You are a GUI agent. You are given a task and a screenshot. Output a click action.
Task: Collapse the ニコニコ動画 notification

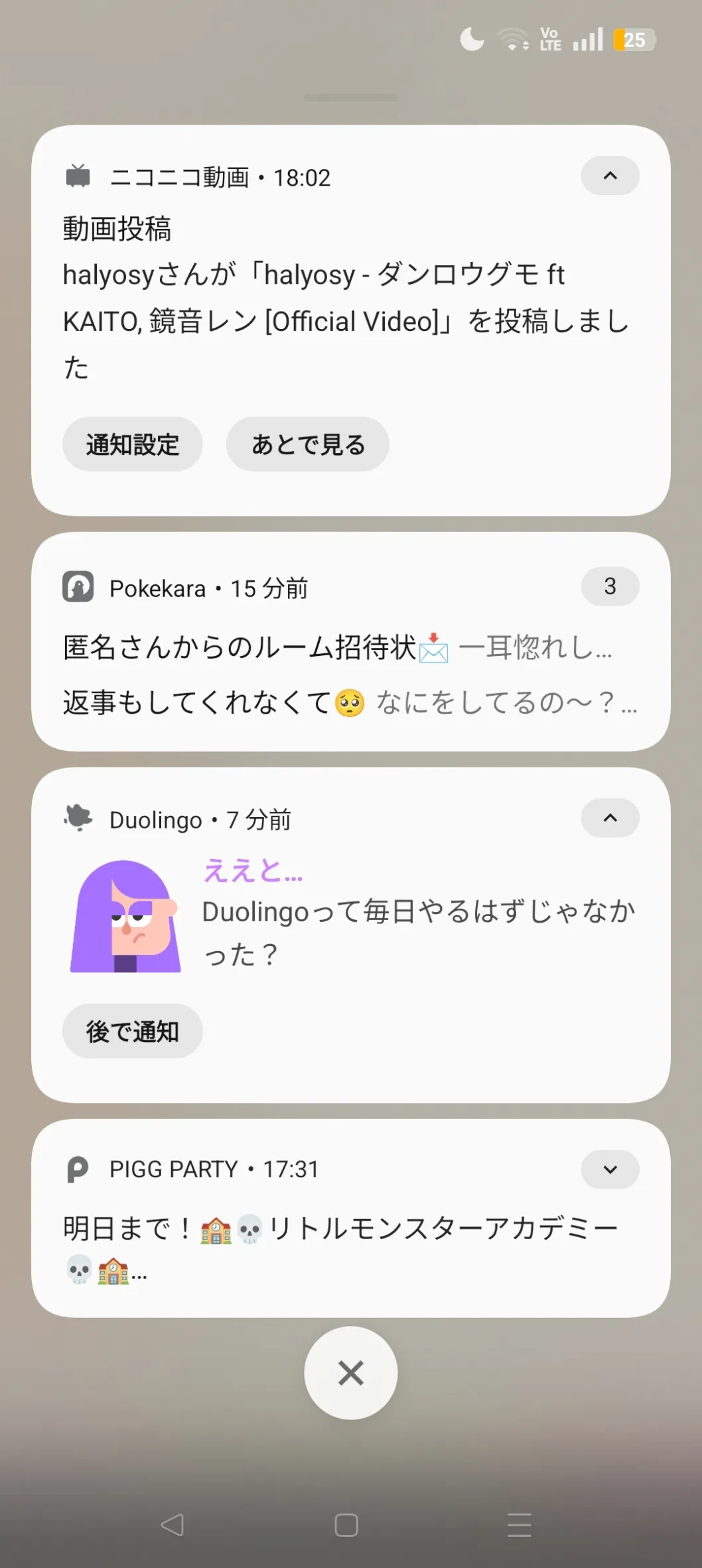(x=610, y=176)
